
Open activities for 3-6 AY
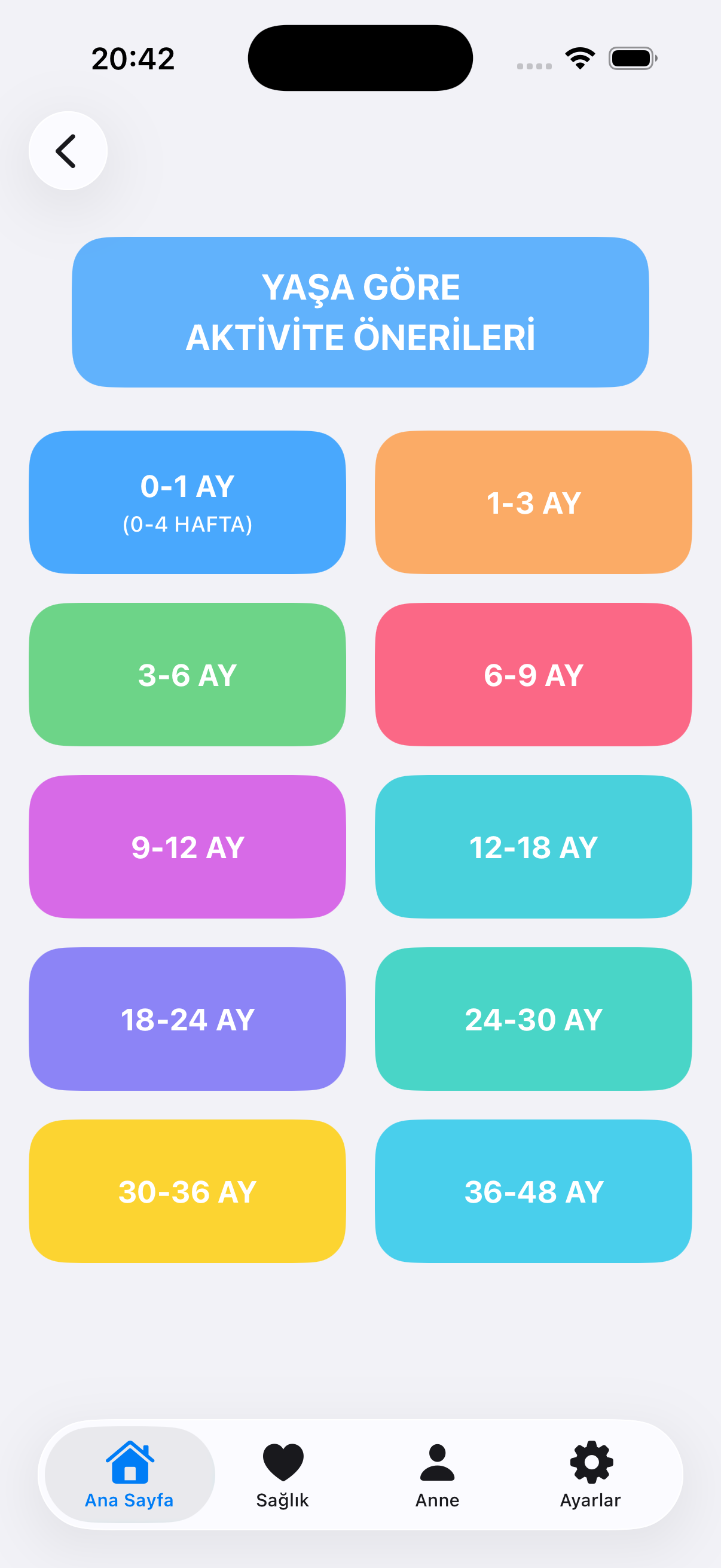pyautogui.click(x=187, y=675)
